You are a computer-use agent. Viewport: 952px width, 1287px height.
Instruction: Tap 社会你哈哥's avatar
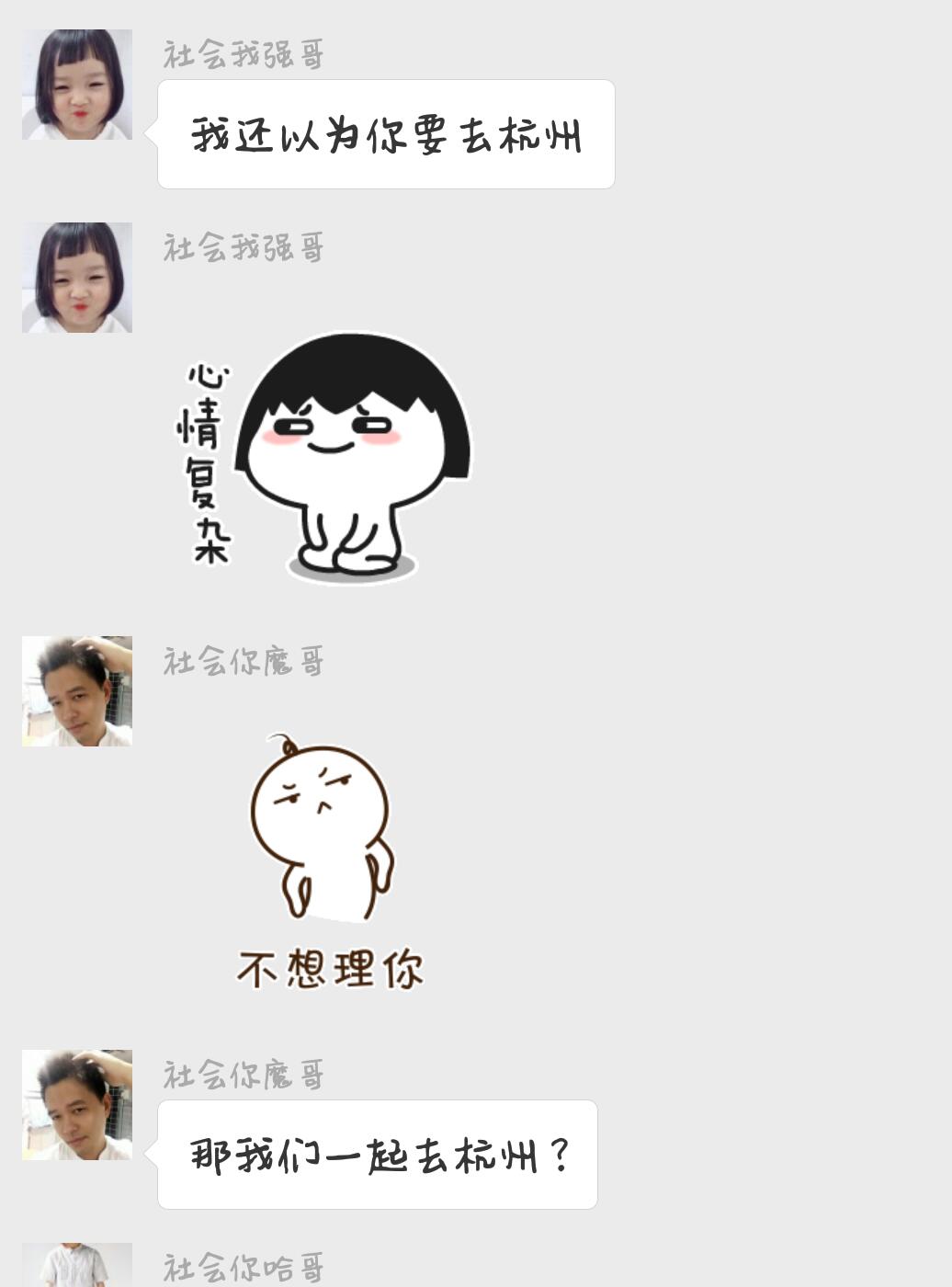tap(77, 1266)
